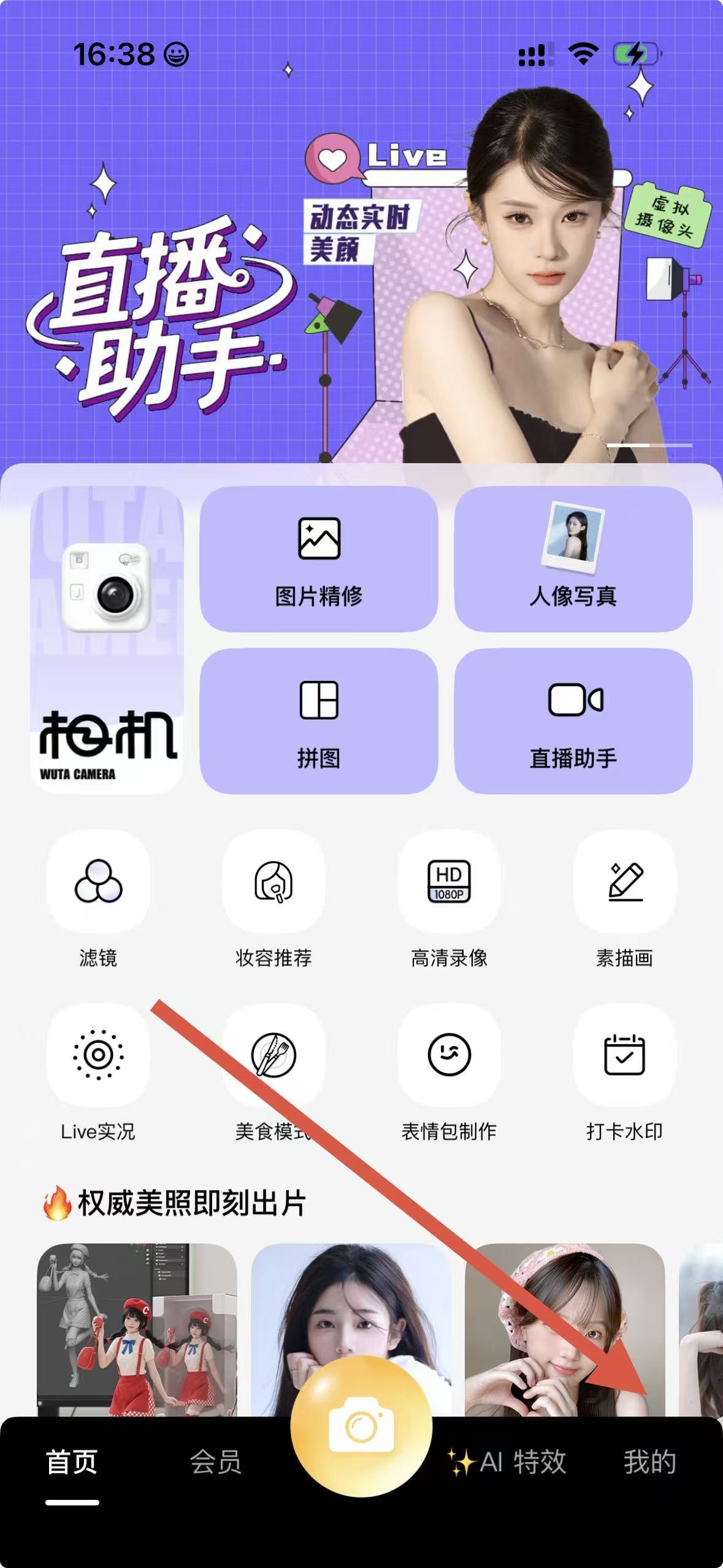Image resolution: width=723 pixels, height=1568 pixels.
Task: Open the 直播助手 tile with video icon
Action: pos(573,721)
